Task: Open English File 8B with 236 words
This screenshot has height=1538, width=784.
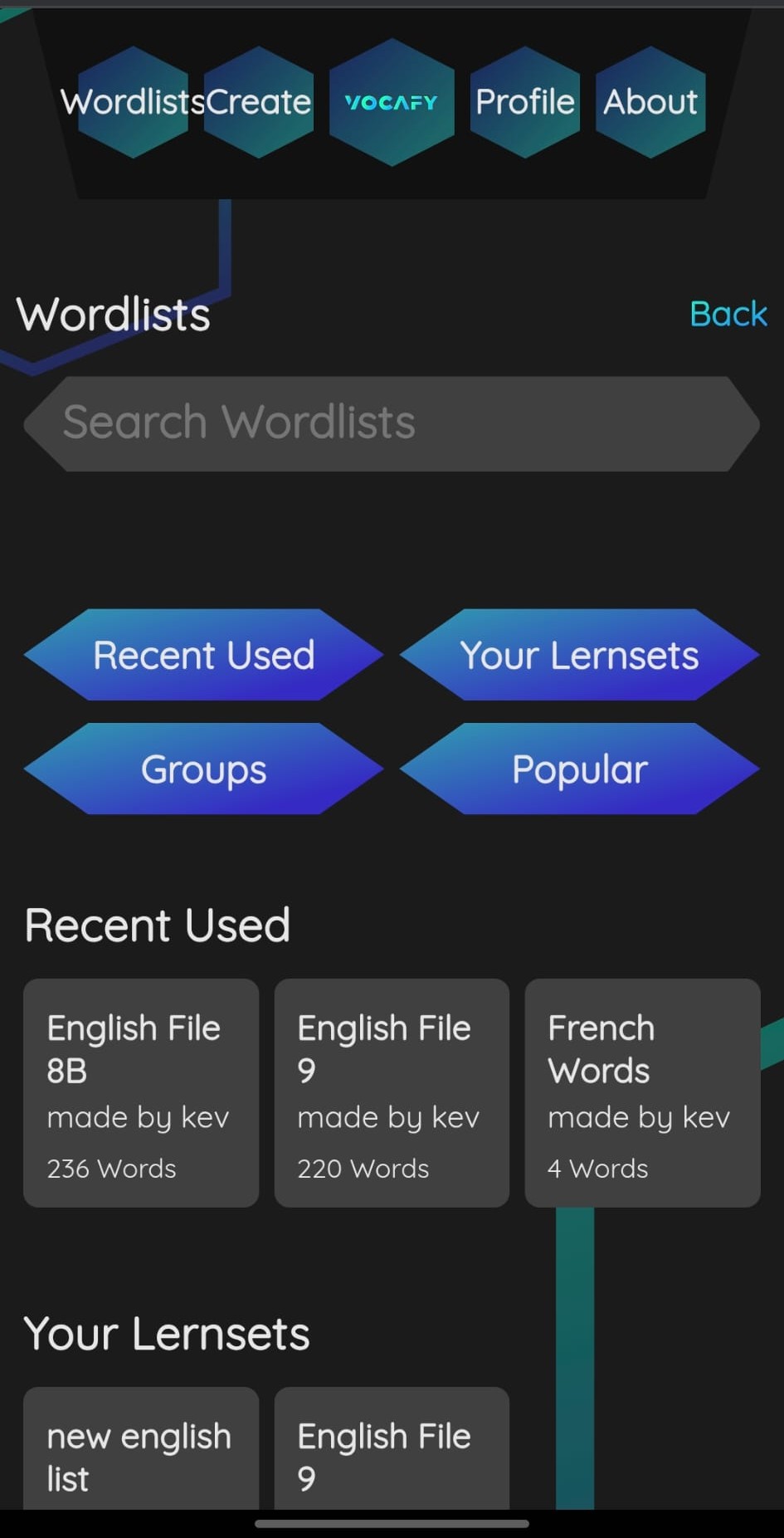Action: (x=141, y=1091)
